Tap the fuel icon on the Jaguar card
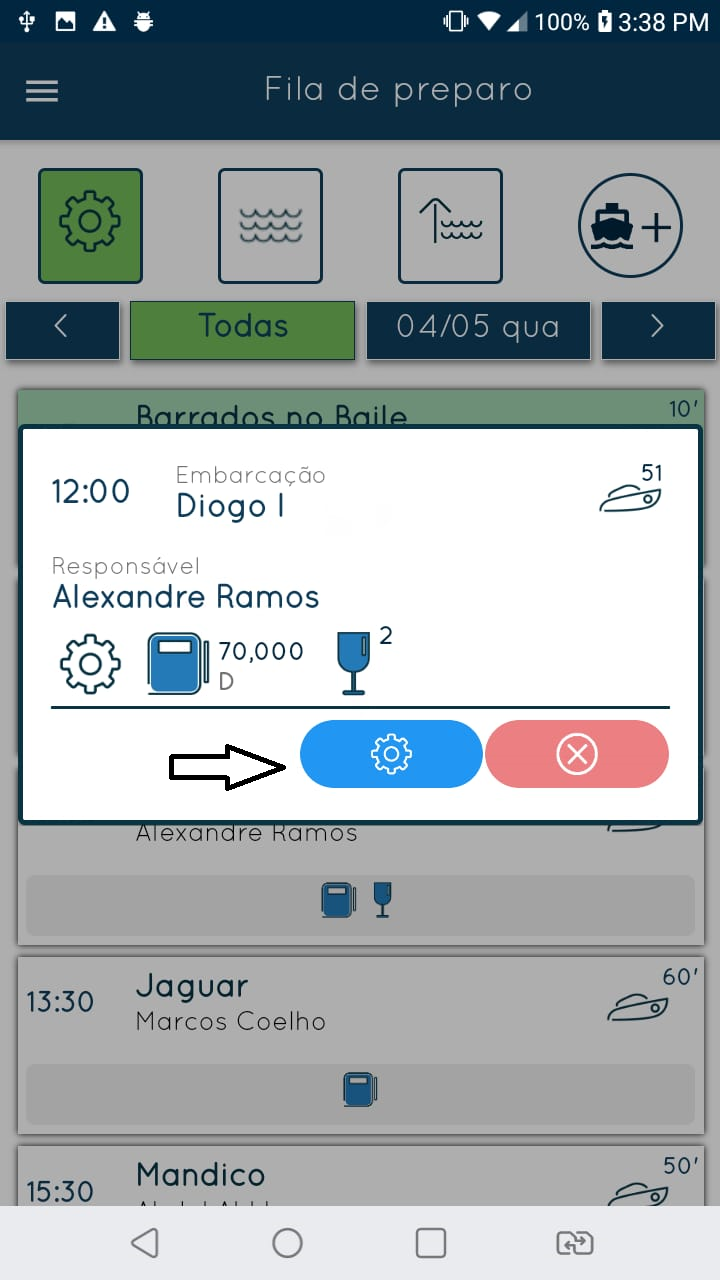The height and width of the screenshot is (1280, 720). pyautogui.click(x=360, y=1089)
